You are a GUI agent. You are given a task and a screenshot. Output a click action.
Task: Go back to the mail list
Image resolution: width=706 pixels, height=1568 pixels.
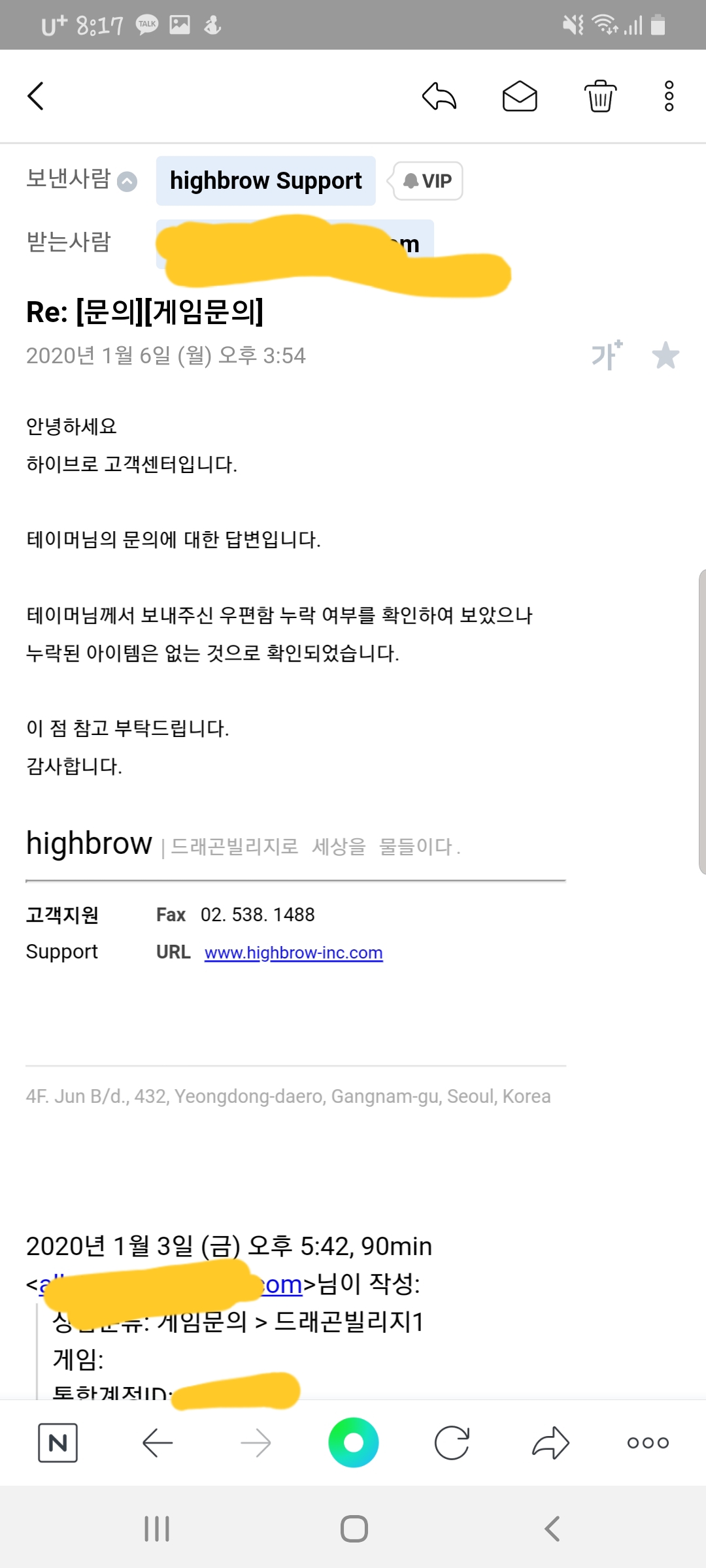36,96
